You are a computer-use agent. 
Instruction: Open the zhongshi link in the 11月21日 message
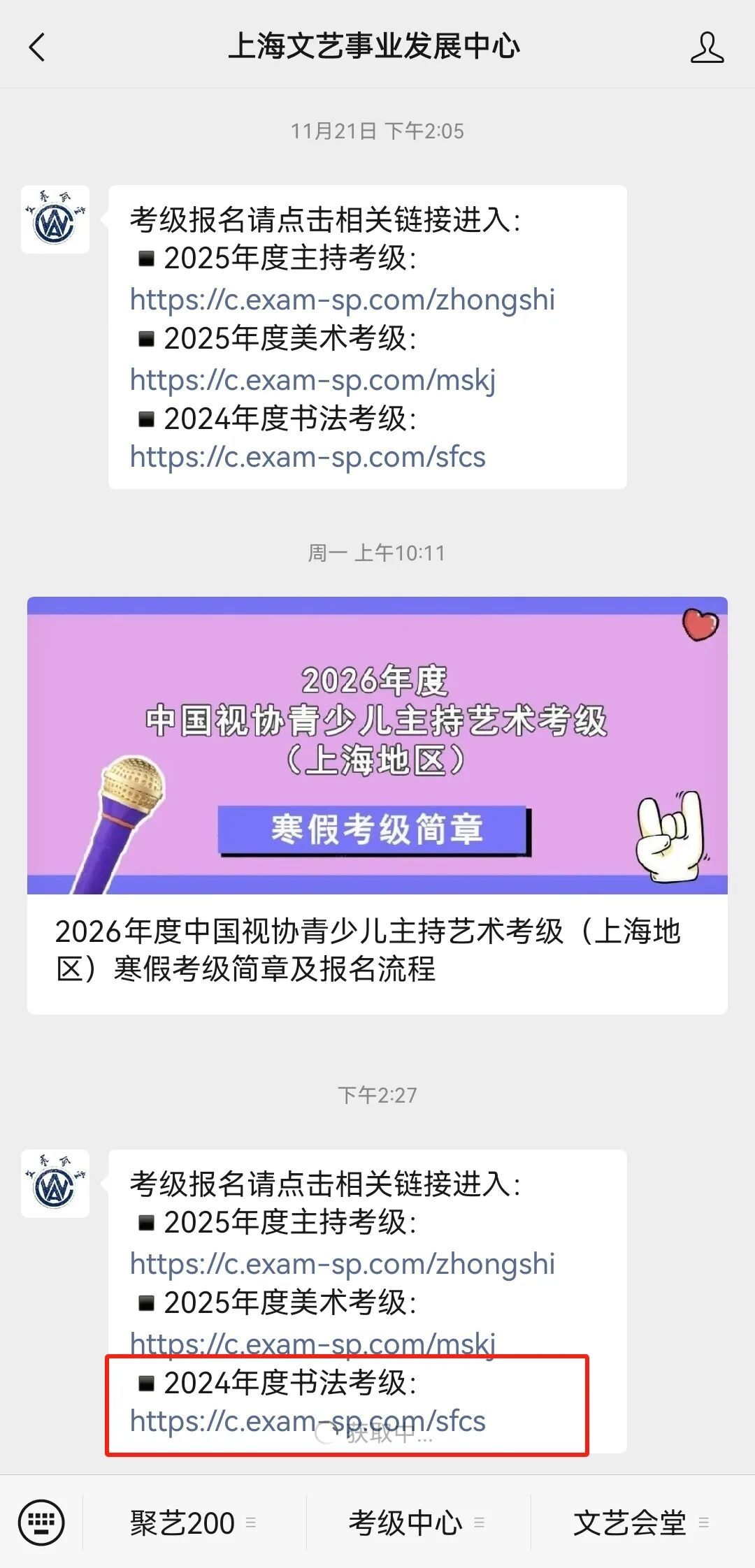pos(342,299)
